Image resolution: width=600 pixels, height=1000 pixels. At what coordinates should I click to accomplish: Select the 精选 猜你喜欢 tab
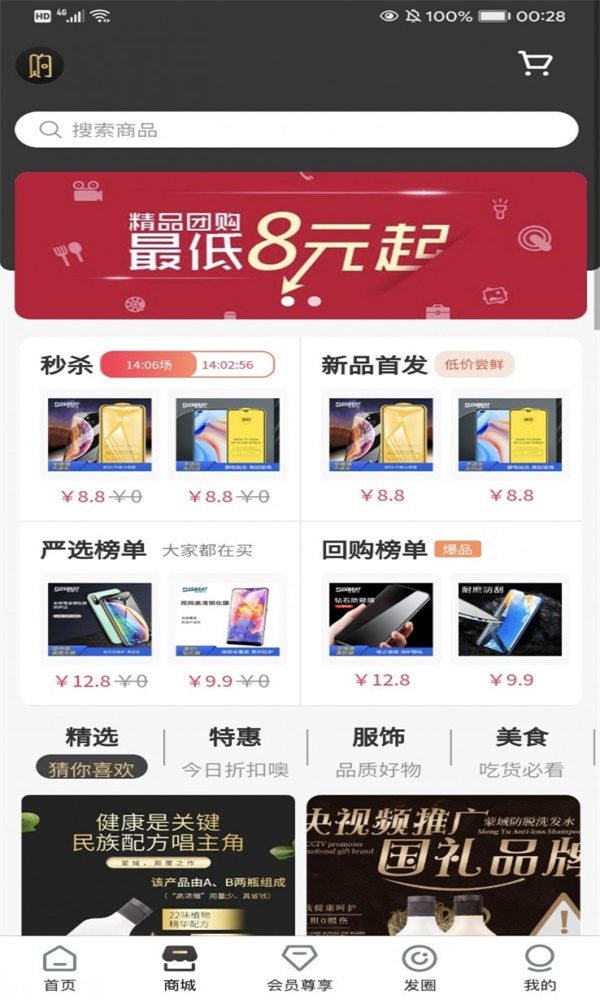[x=92, y=752]
